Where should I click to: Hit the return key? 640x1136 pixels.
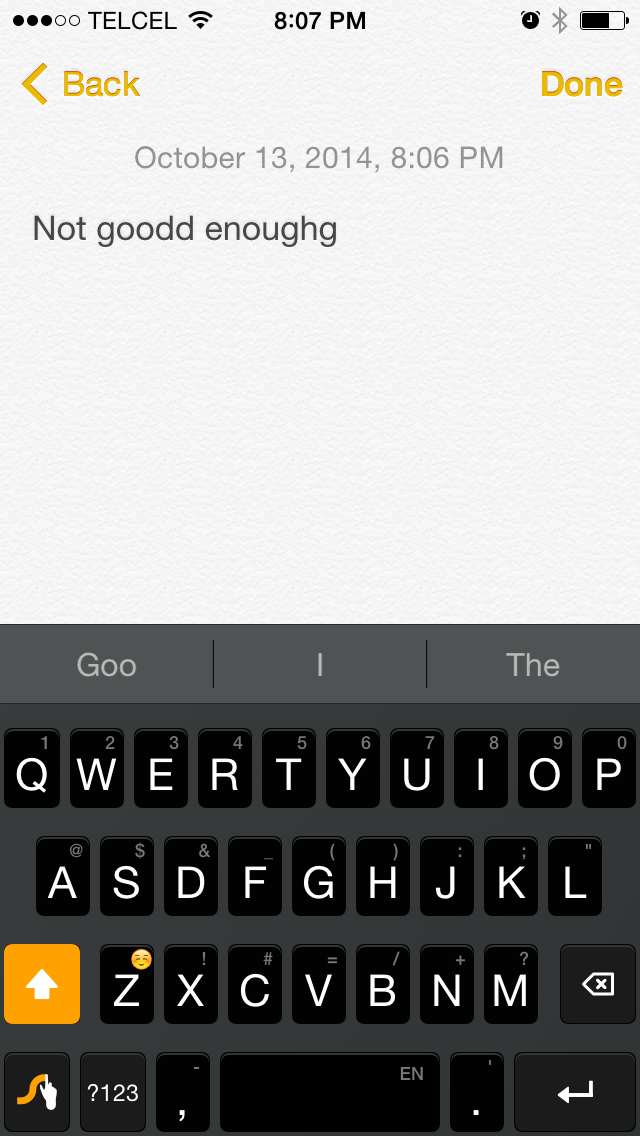[x=575, y=1092]
